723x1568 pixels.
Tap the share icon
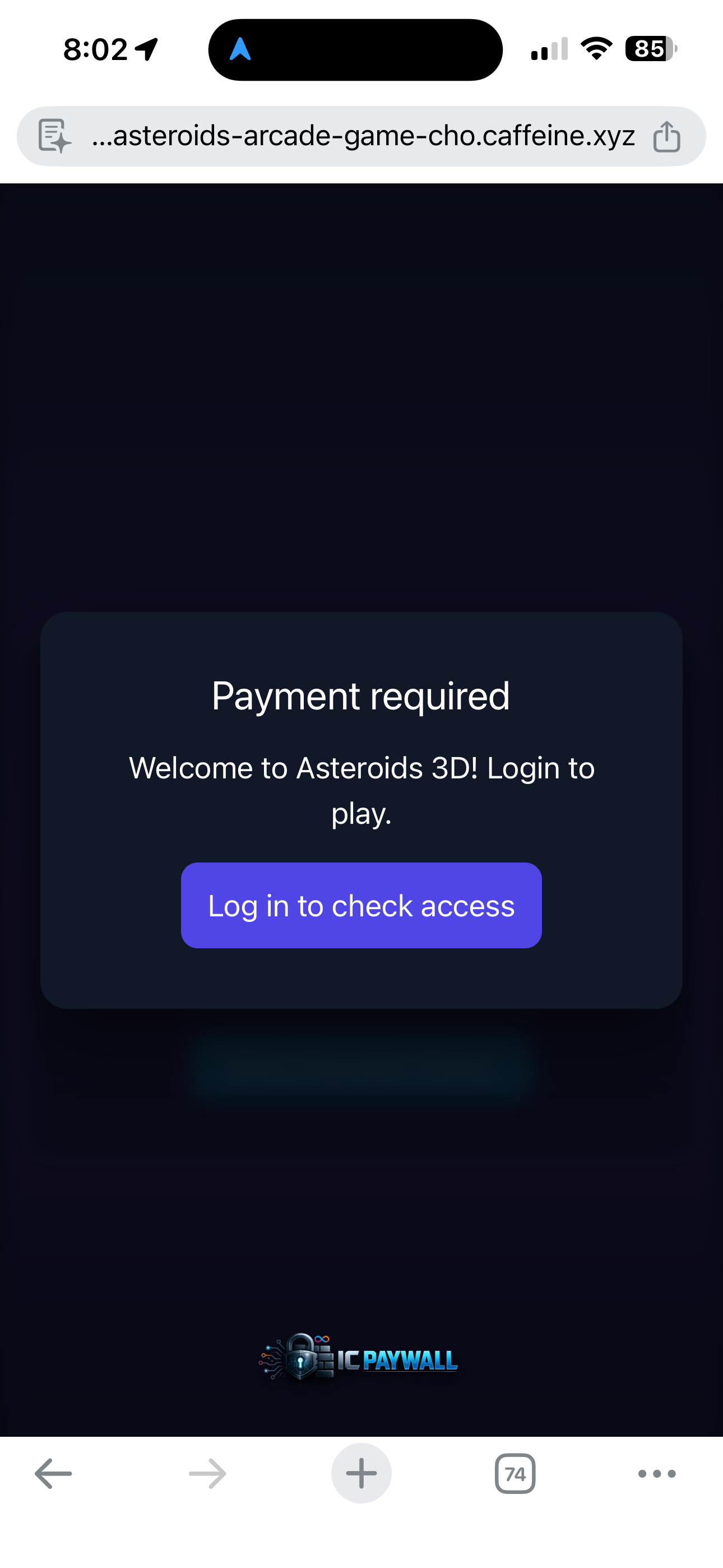click(x=667, y=136)
